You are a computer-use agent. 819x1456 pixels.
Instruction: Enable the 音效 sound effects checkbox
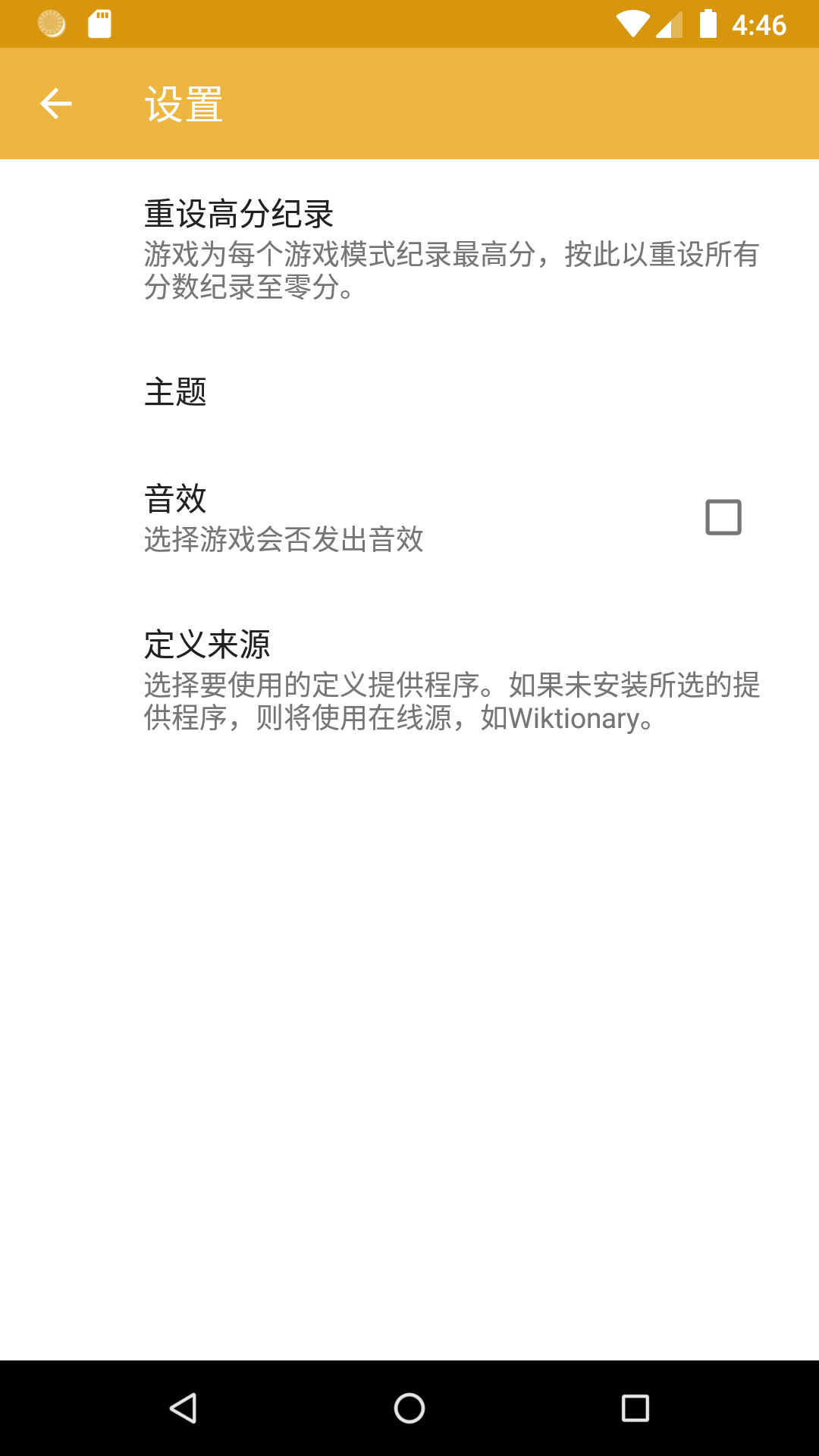click(x=723, y=517)
